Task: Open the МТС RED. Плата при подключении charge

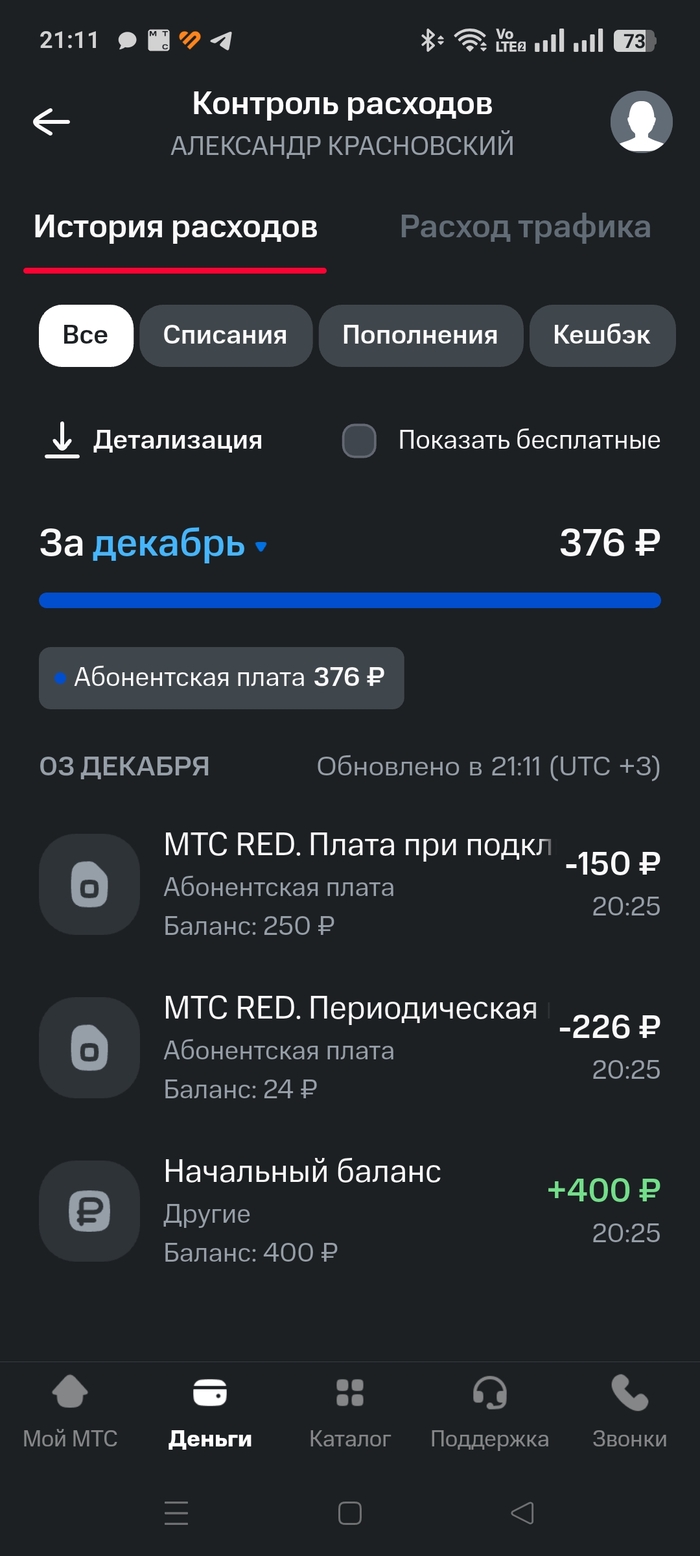Action: [x=350, y=885]
